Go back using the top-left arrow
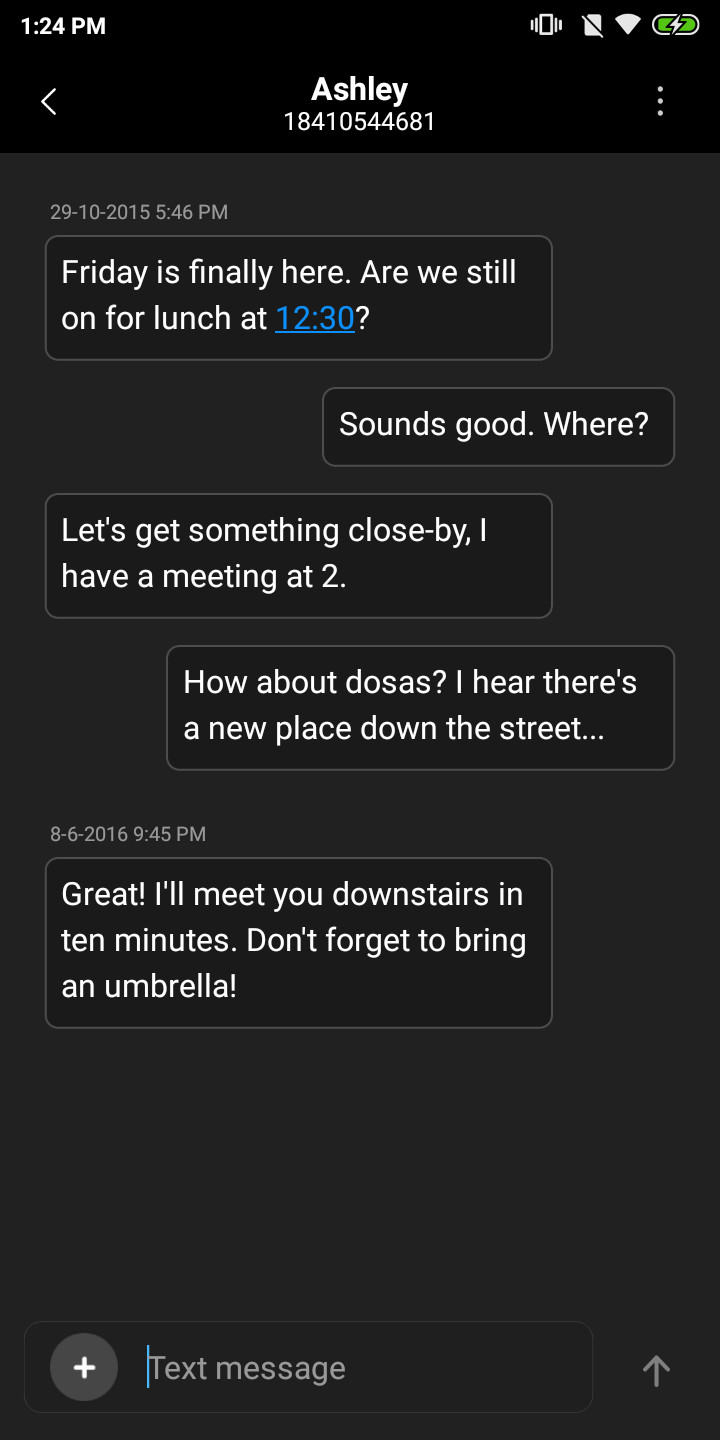The width and height of the screenshot is (720, 1440). pyautogui.click(x=48, y=101)
